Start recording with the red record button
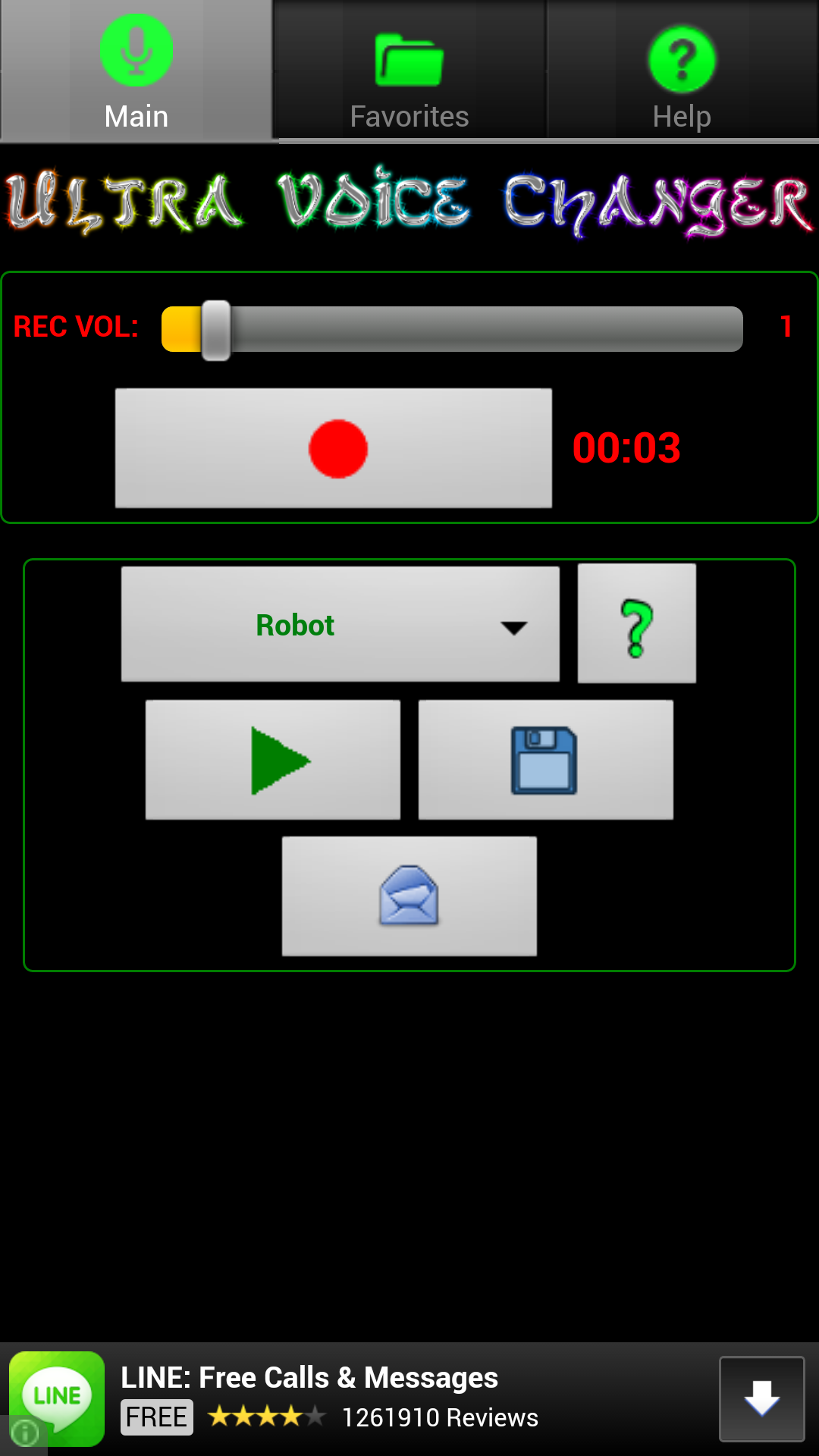Screen dimensions: 819x1456 (334, 448)
